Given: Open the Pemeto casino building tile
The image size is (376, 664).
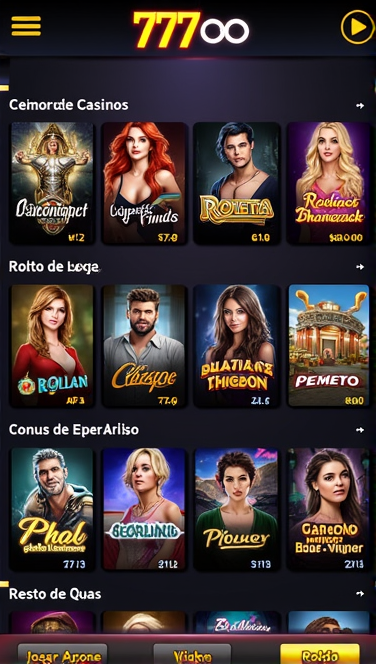Looking at the screenshot, I should [x=329, y=346].
